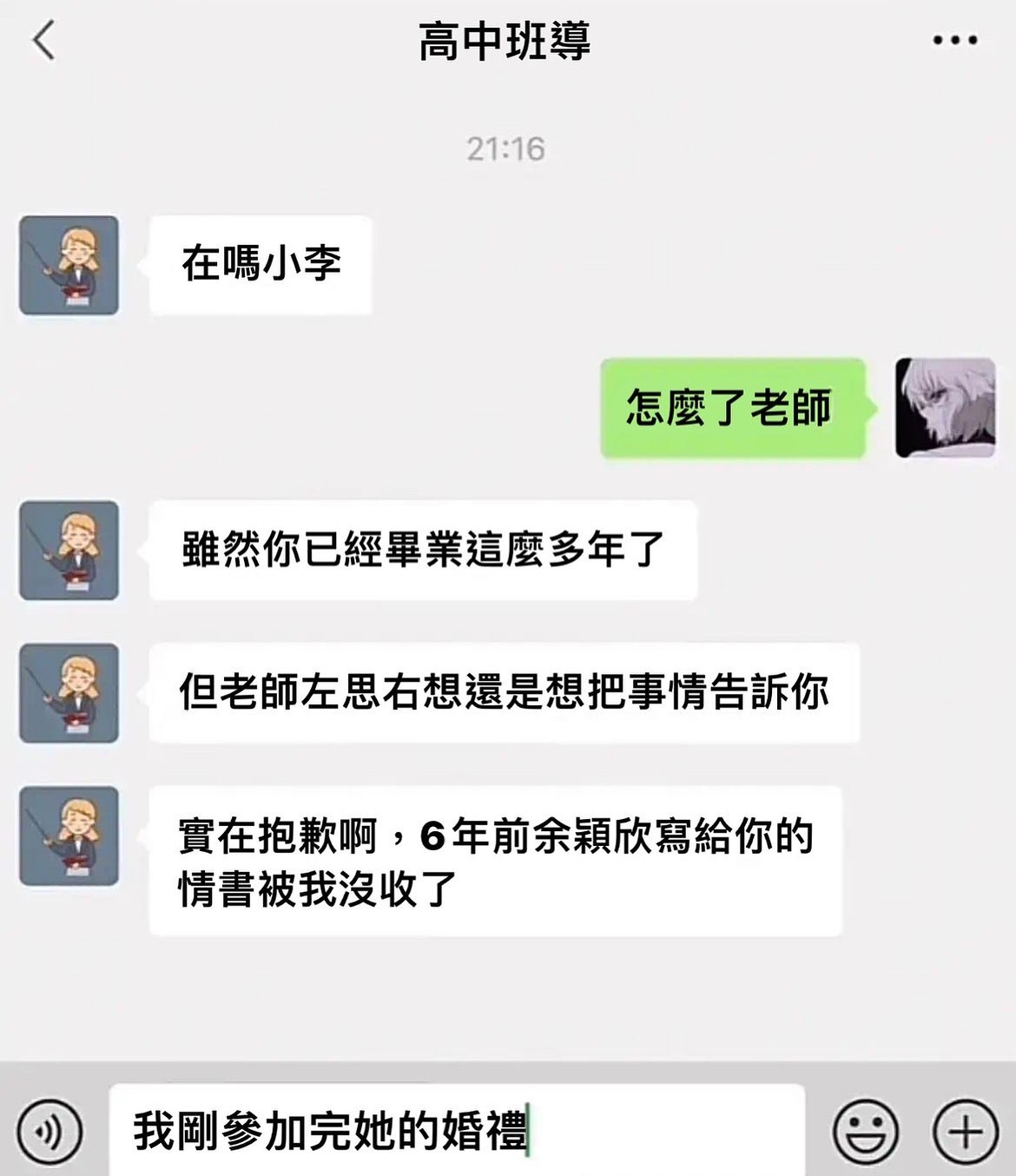Viewport: 1016px width, 1176px height.
Task: Open the three-dot chat options menu
Action: [x=954, y=41]
